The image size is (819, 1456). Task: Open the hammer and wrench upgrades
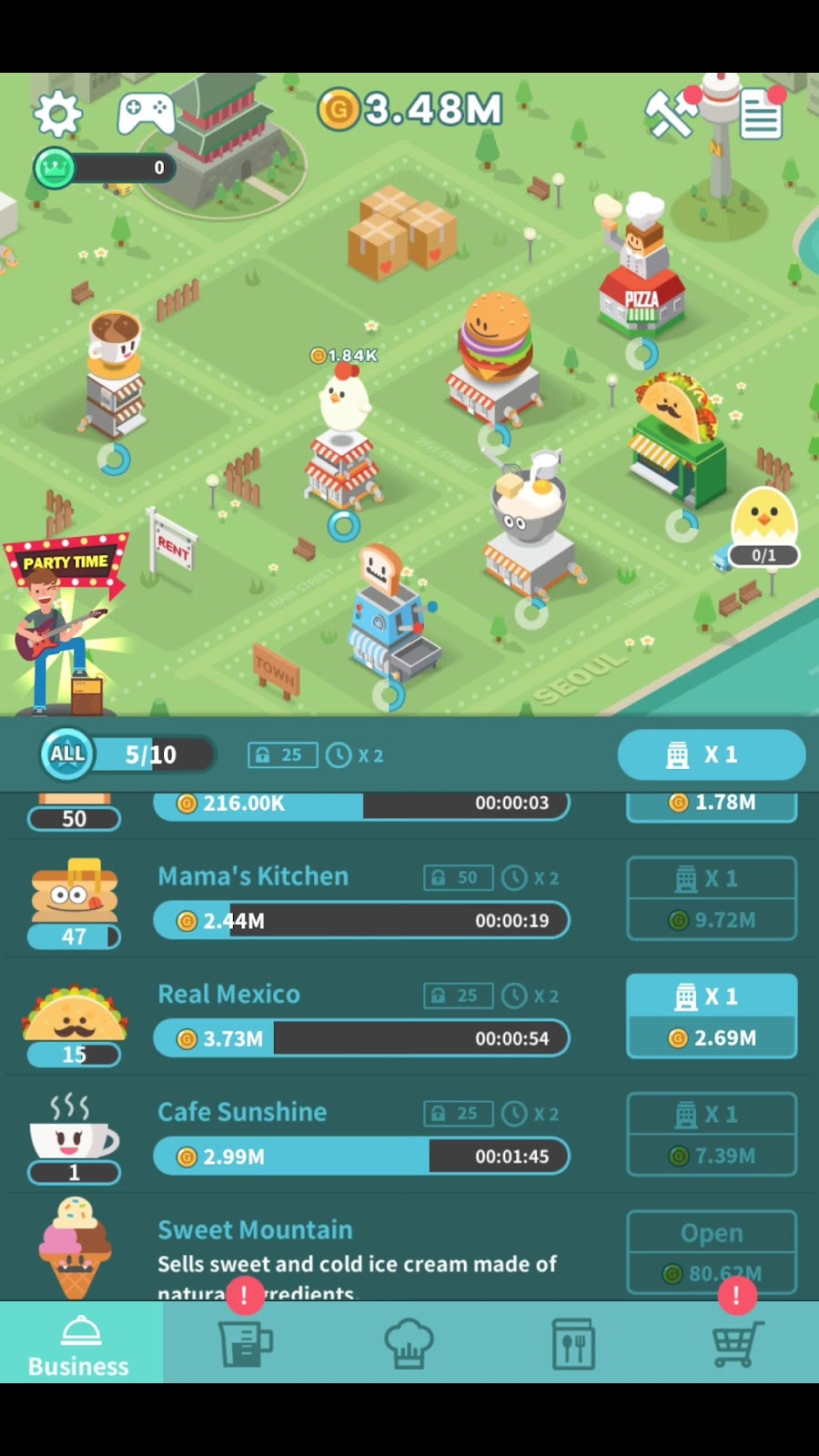click(672, 114)
